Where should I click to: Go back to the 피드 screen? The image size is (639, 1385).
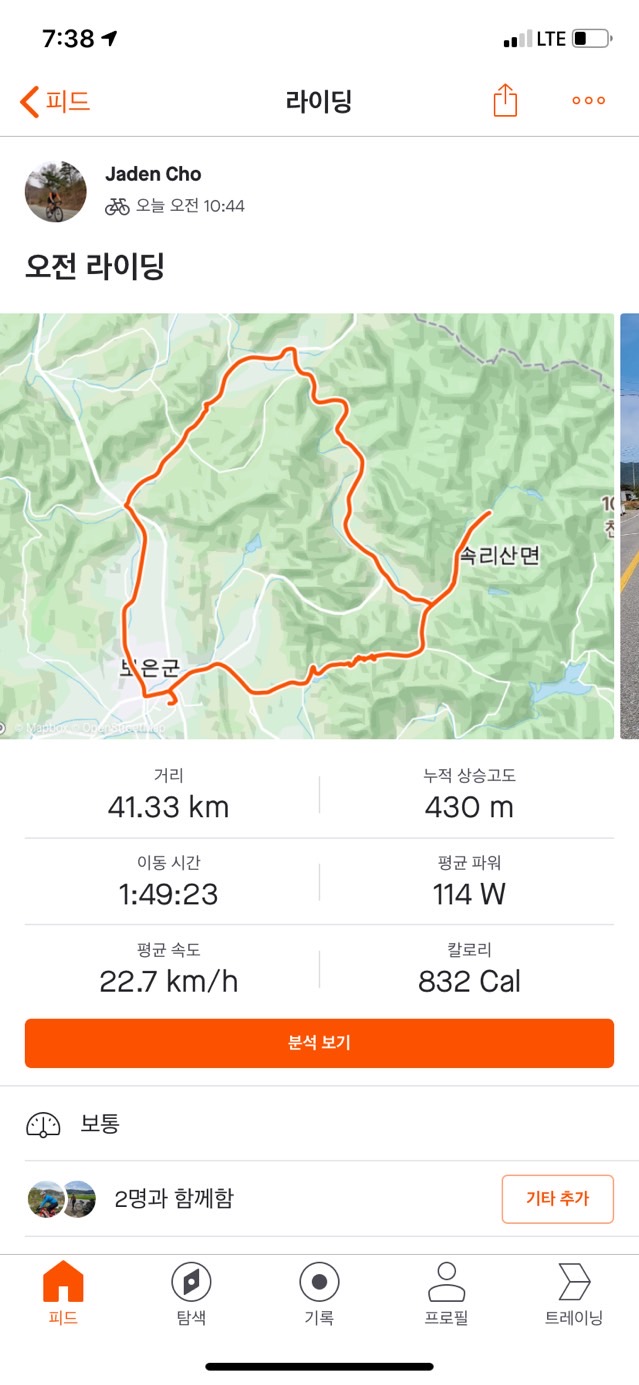click(55, 101)
